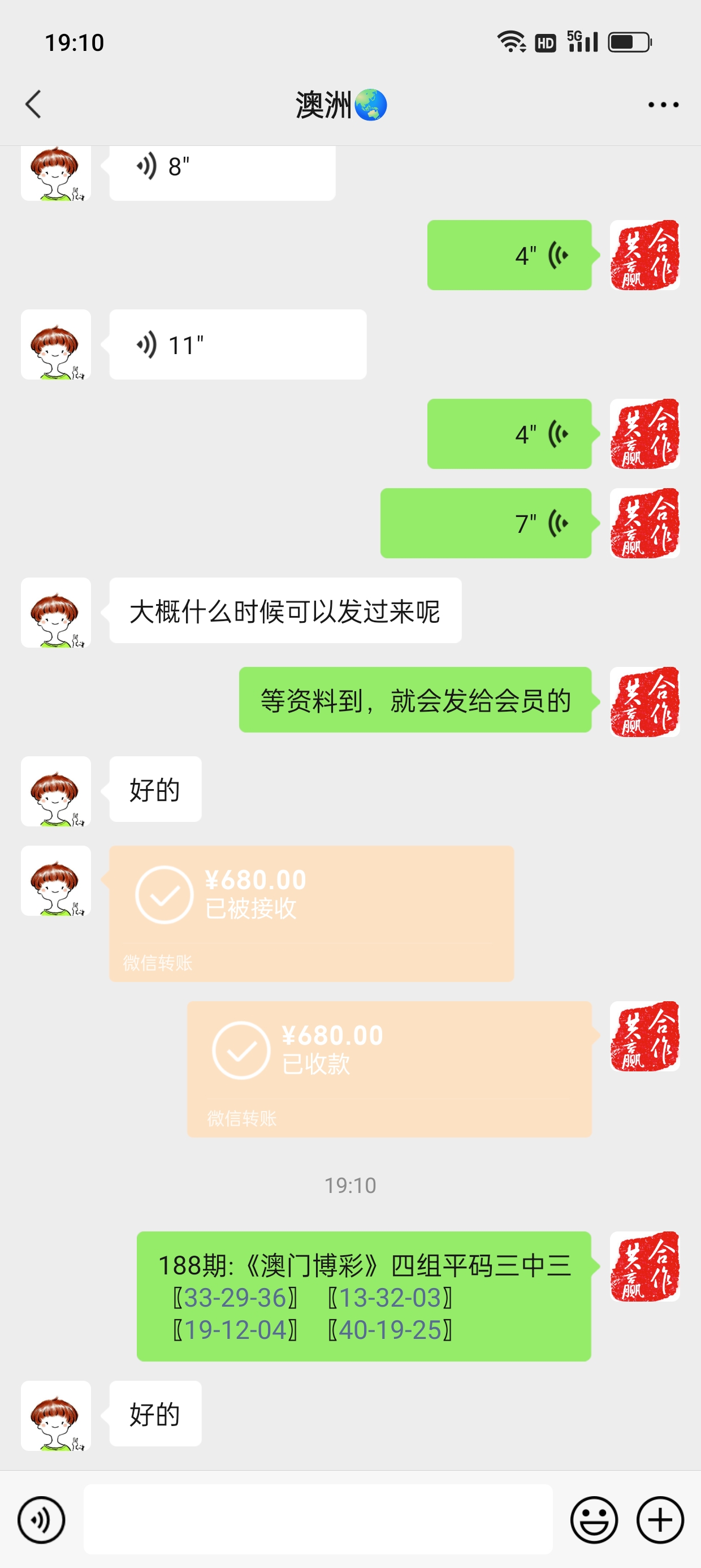Tap the number link 33-29-36
Image resolution: width=701 pixels, height=1568 pixels.
click(235, 1298)
